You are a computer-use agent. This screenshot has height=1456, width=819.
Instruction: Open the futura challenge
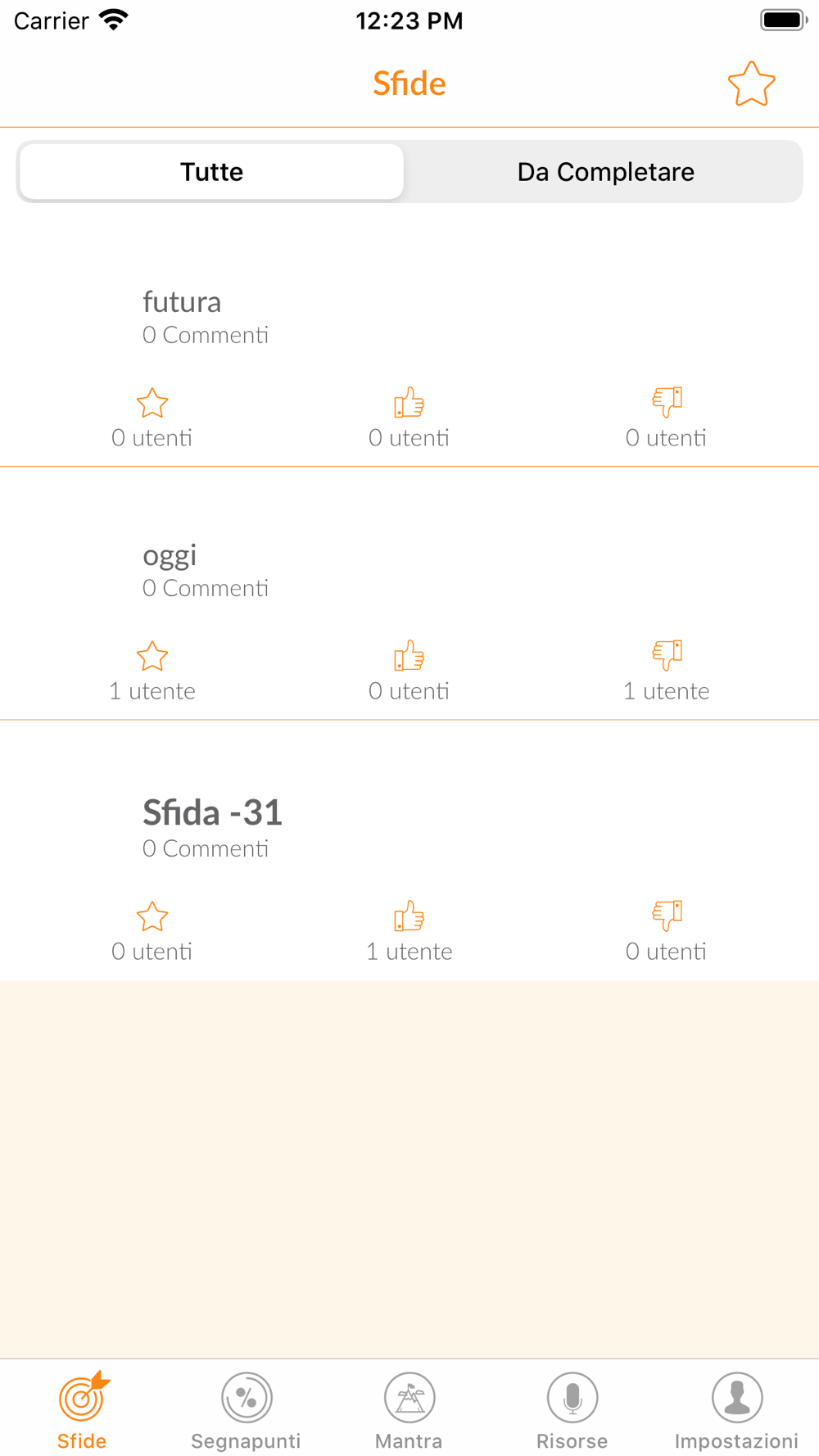click(x=409, y=318)
